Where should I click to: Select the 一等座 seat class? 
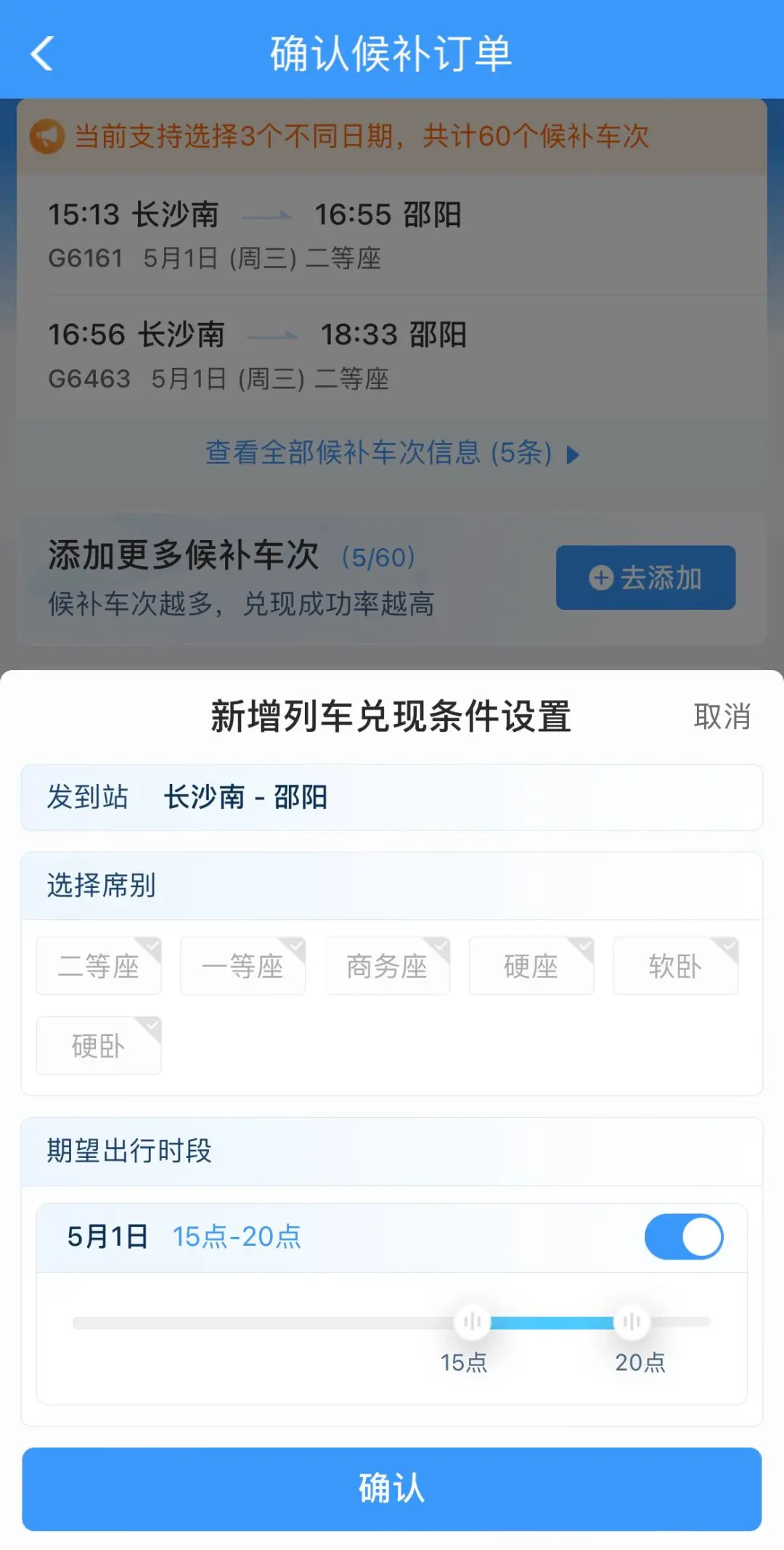pos(242,966)
